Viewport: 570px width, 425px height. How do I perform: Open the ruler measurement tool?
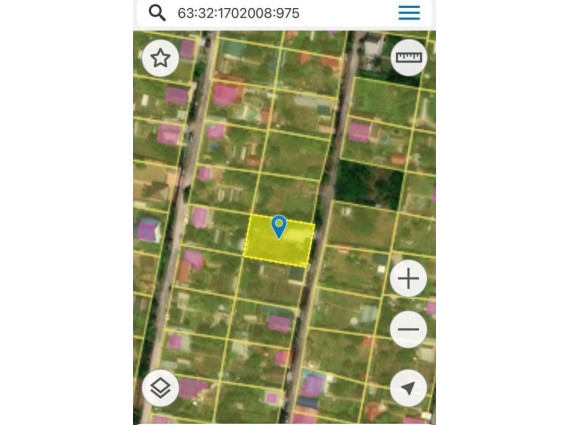[x=409, y=58]
